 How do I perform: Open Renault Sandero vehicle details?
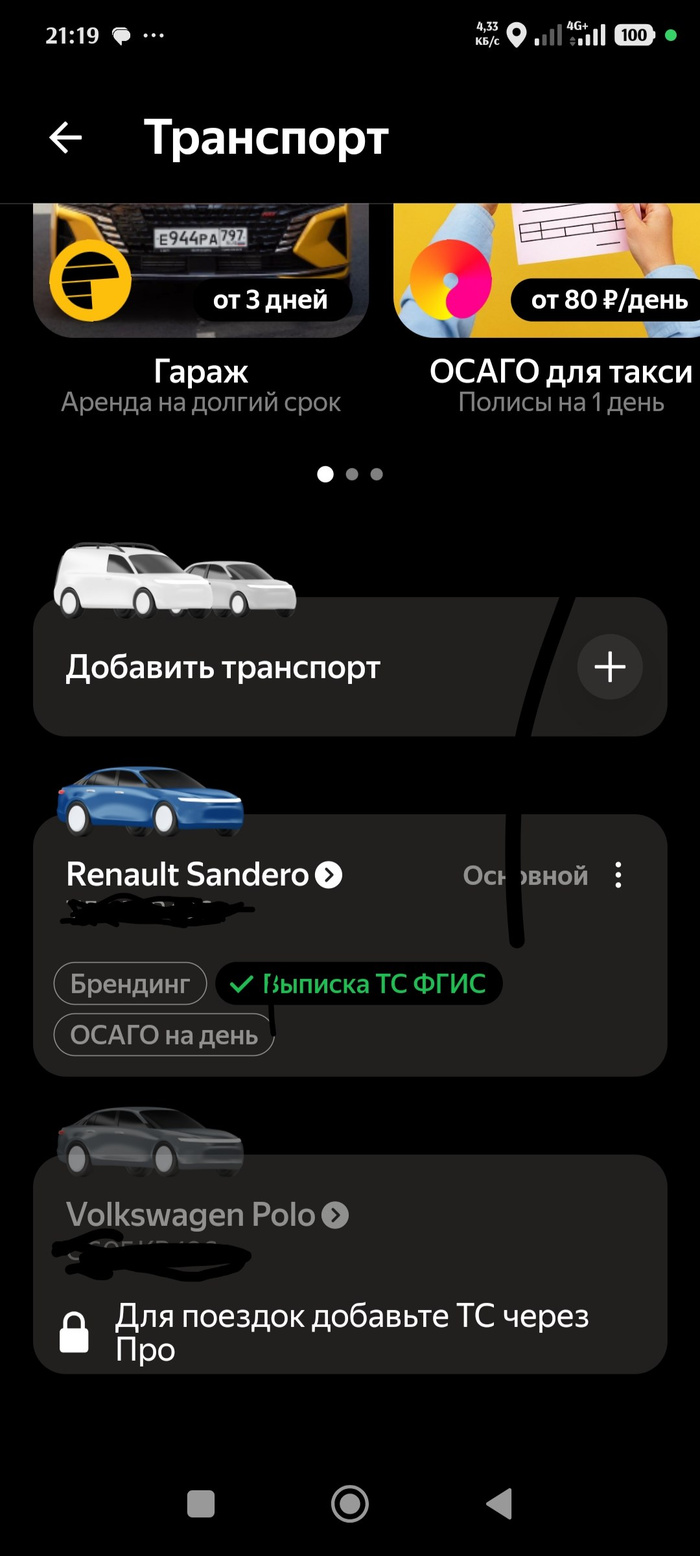click(204, 875)
